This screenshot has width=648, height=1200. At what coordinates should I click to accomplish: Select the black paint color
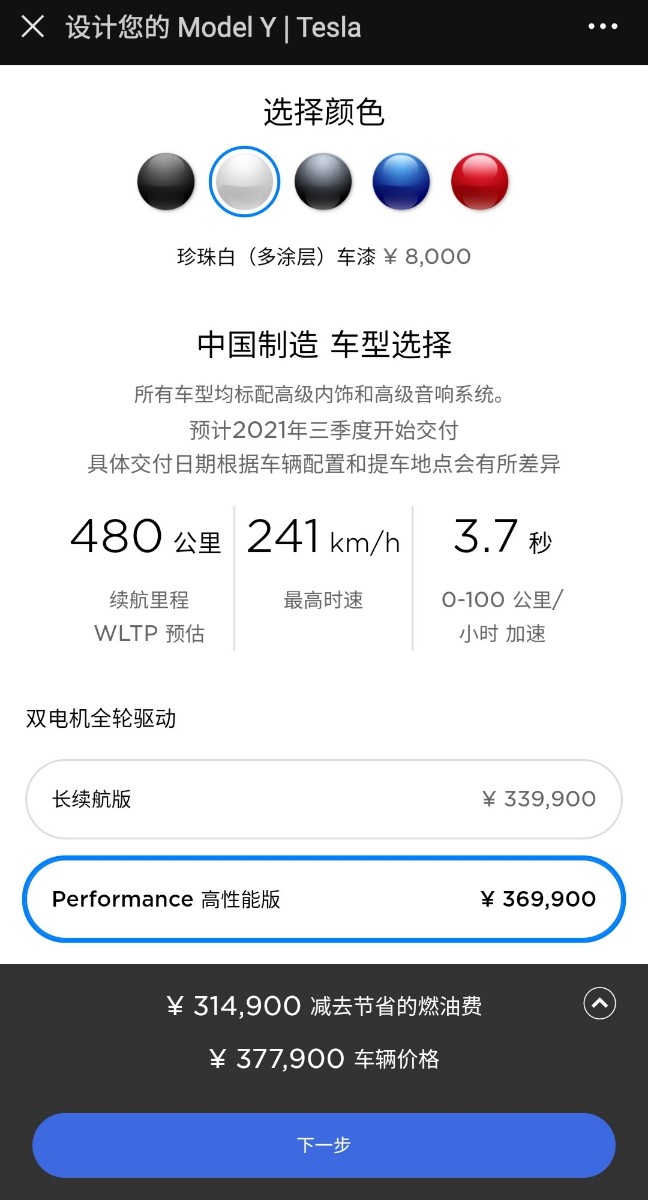[166, 181]
